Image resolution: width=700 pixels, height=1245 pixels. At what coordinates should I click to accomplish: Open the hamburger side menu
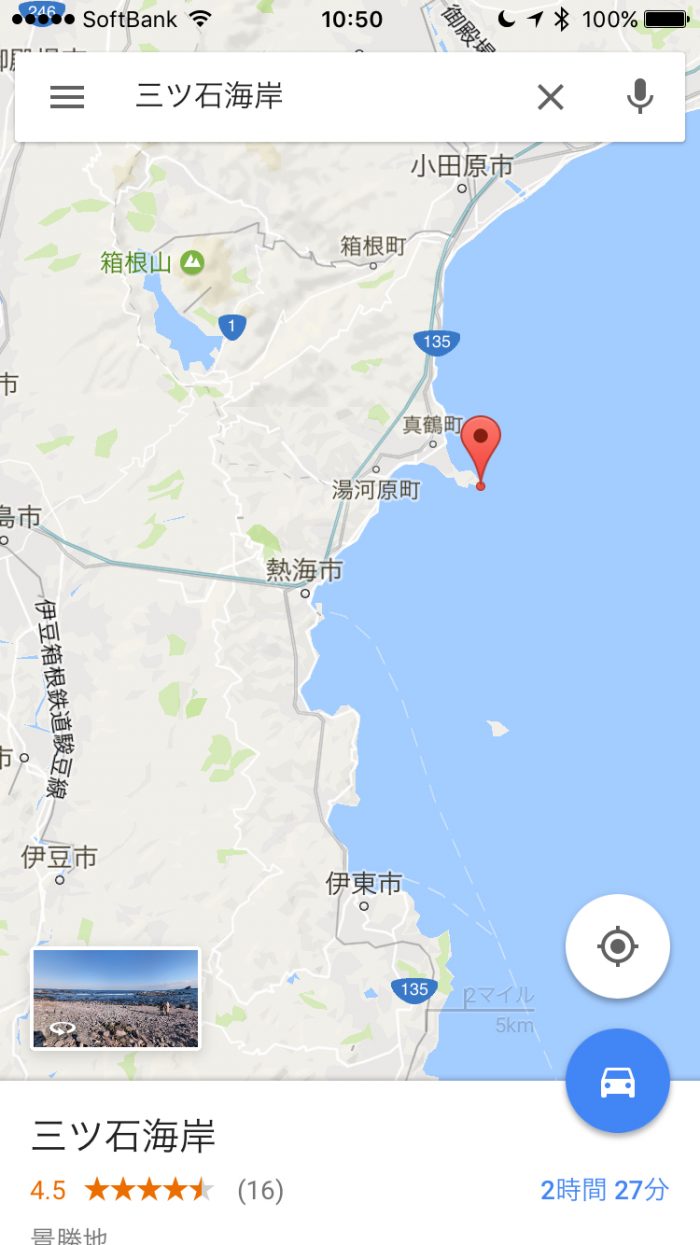67,97
